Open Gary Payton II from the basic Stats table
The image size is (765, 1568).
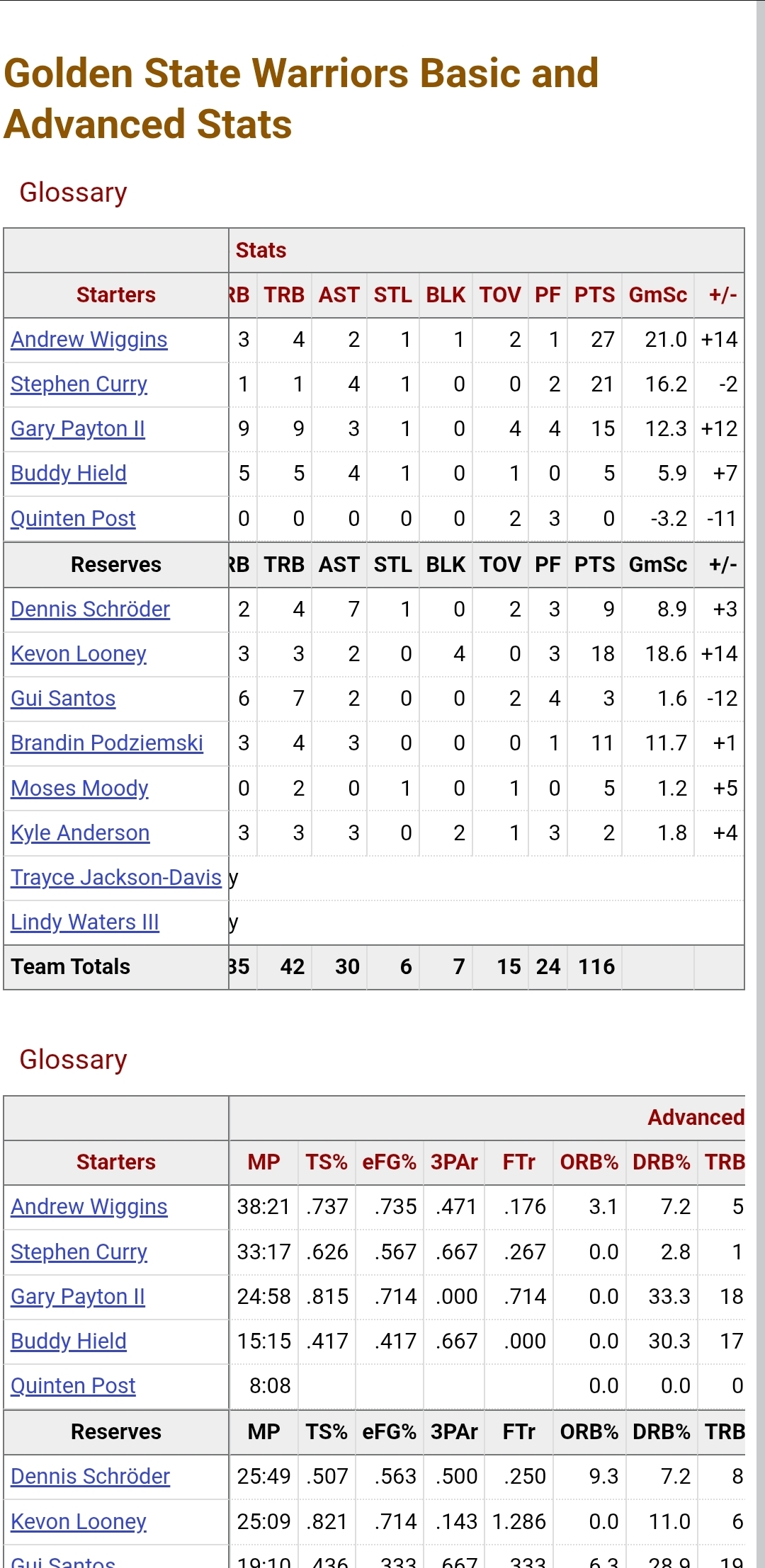[x=78, y=429]
